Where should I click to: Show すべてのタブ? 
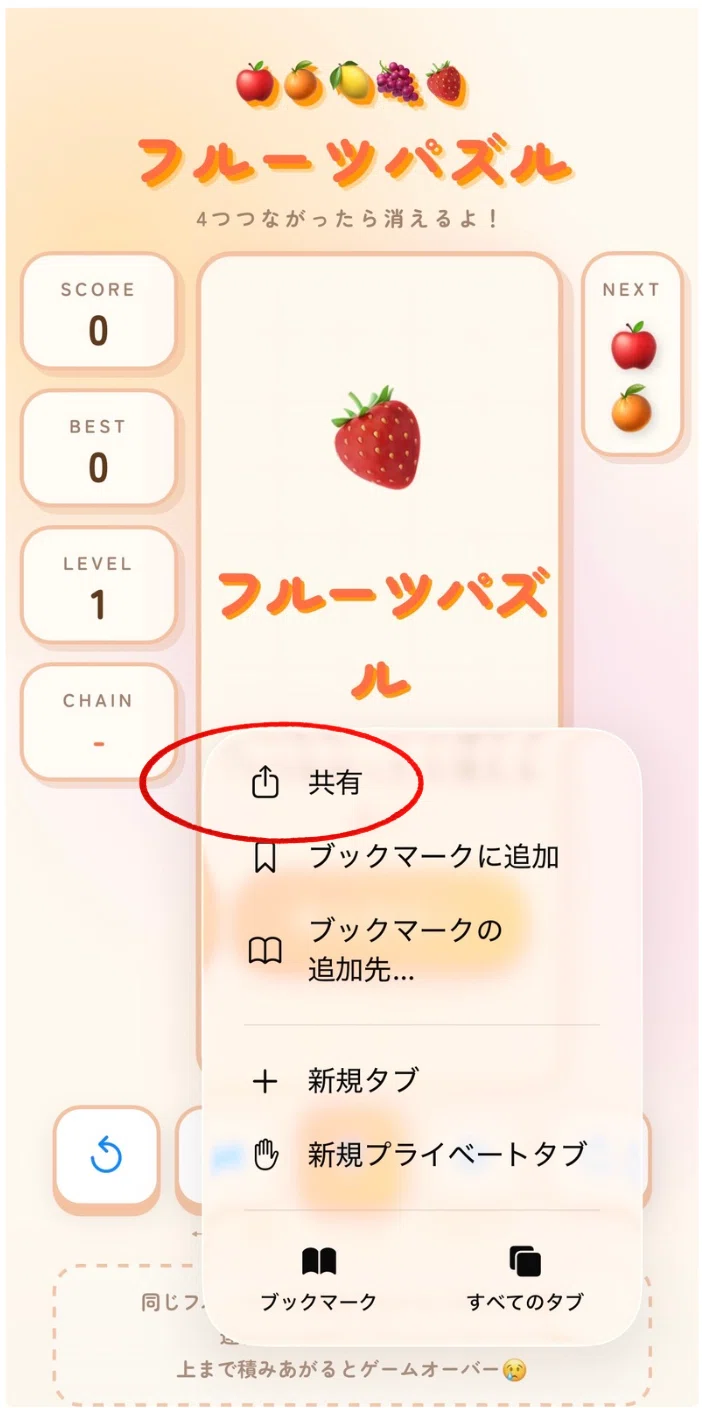point(524,1279)
